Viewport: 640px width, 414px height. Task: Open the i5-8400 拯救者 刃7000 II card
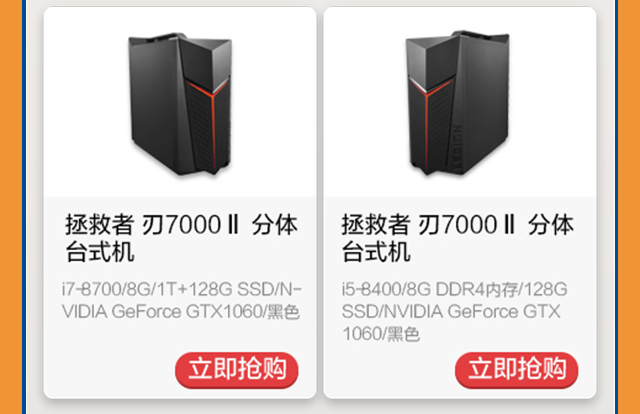tap(459, 237)
